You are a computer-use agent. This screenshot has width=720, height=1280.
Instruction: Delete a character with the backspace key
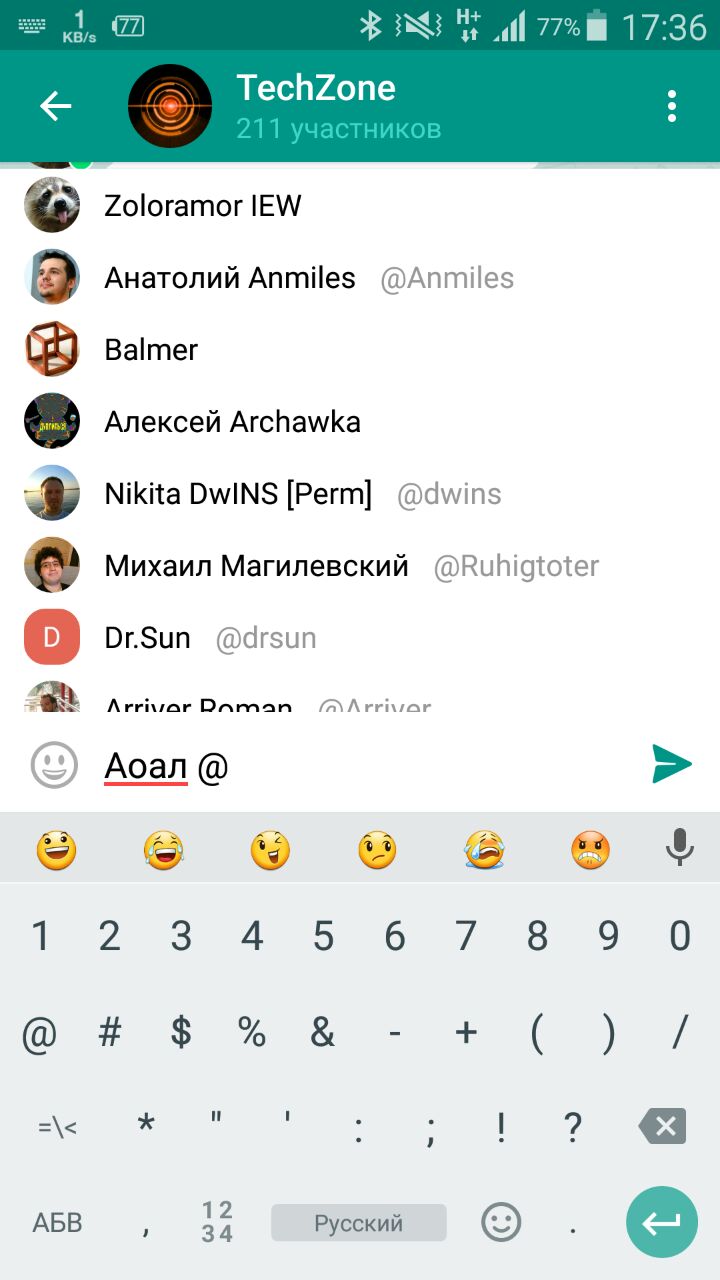663,1127
